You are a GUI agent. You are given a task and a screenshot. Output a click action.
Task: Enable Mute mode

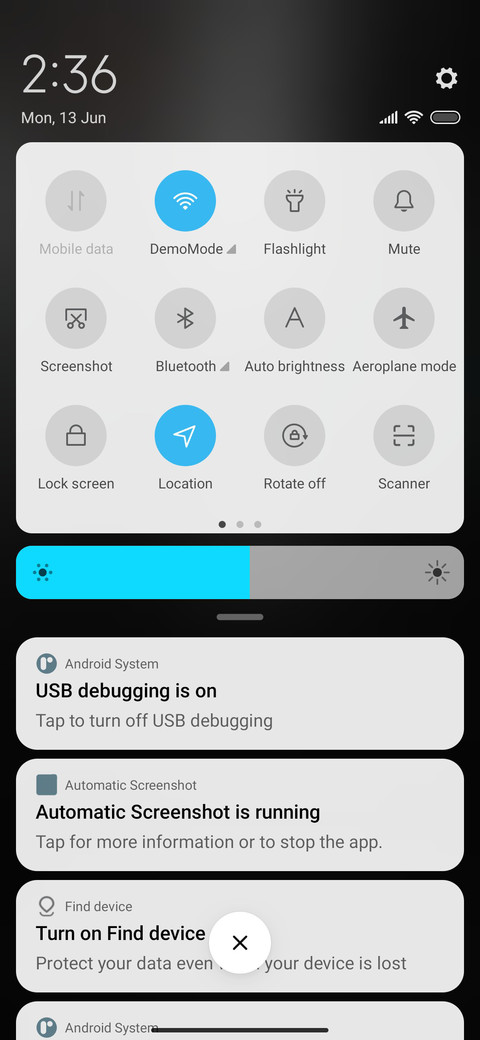[x=404, y=200]
